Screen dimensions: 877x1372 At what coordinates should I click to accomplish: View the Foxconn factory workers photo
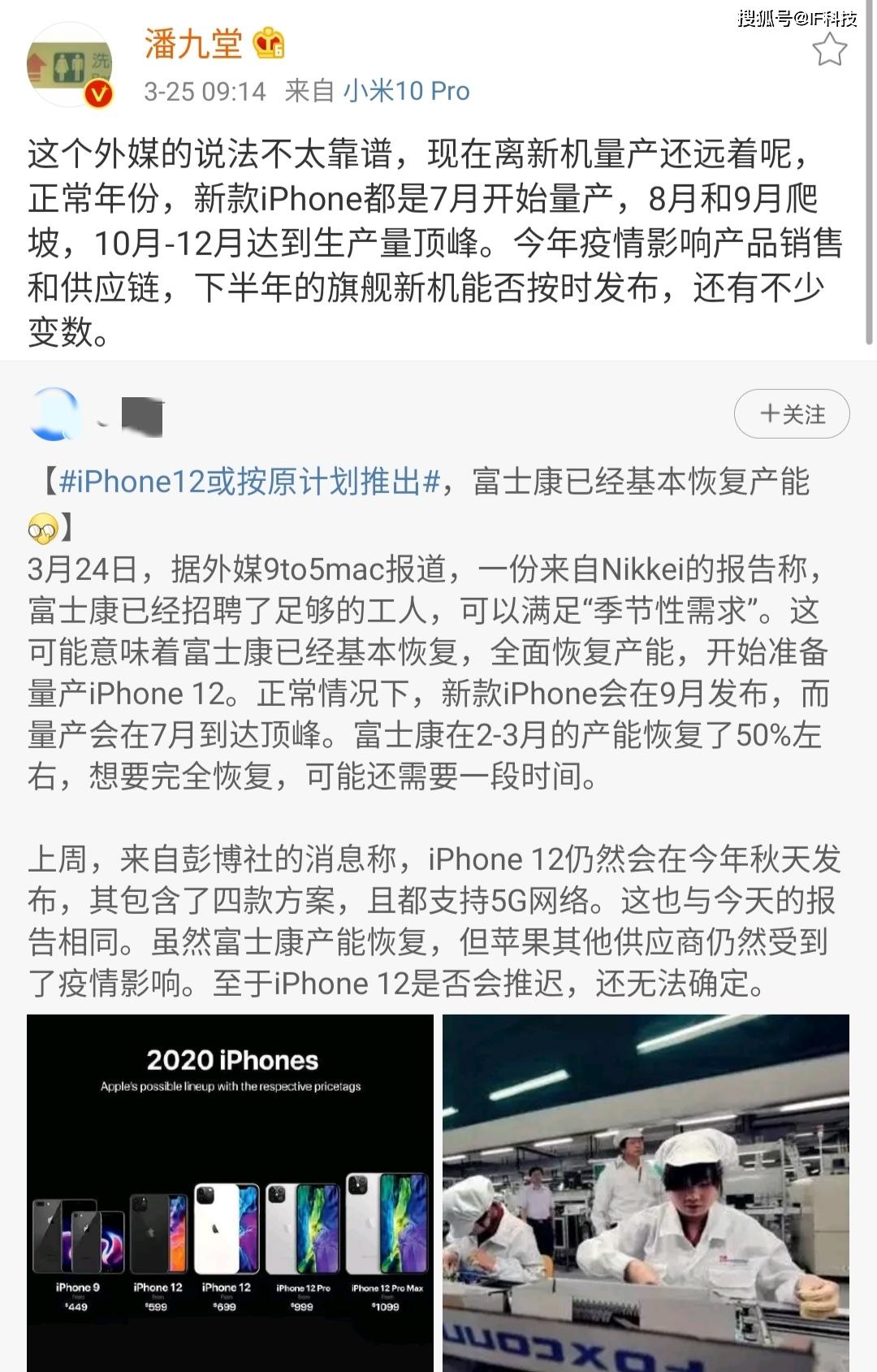[646, 1192]
